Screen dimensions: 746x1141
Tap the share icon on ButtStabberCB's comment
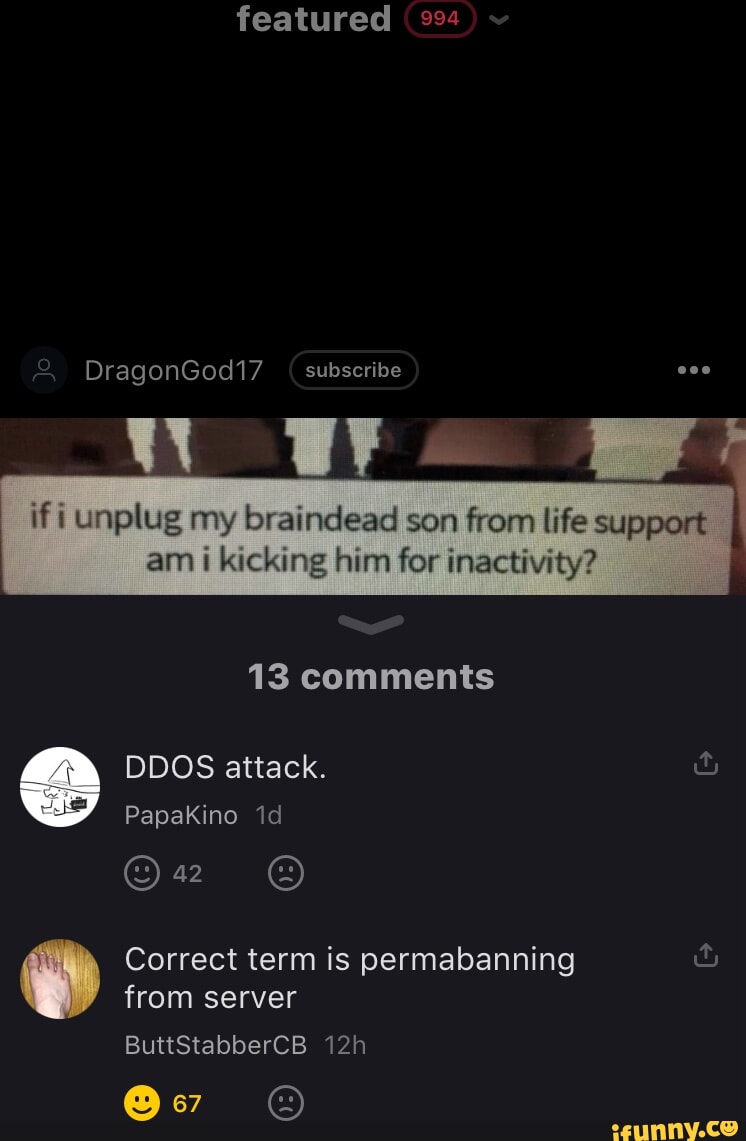pyautogui.click(x=706, y=955)
